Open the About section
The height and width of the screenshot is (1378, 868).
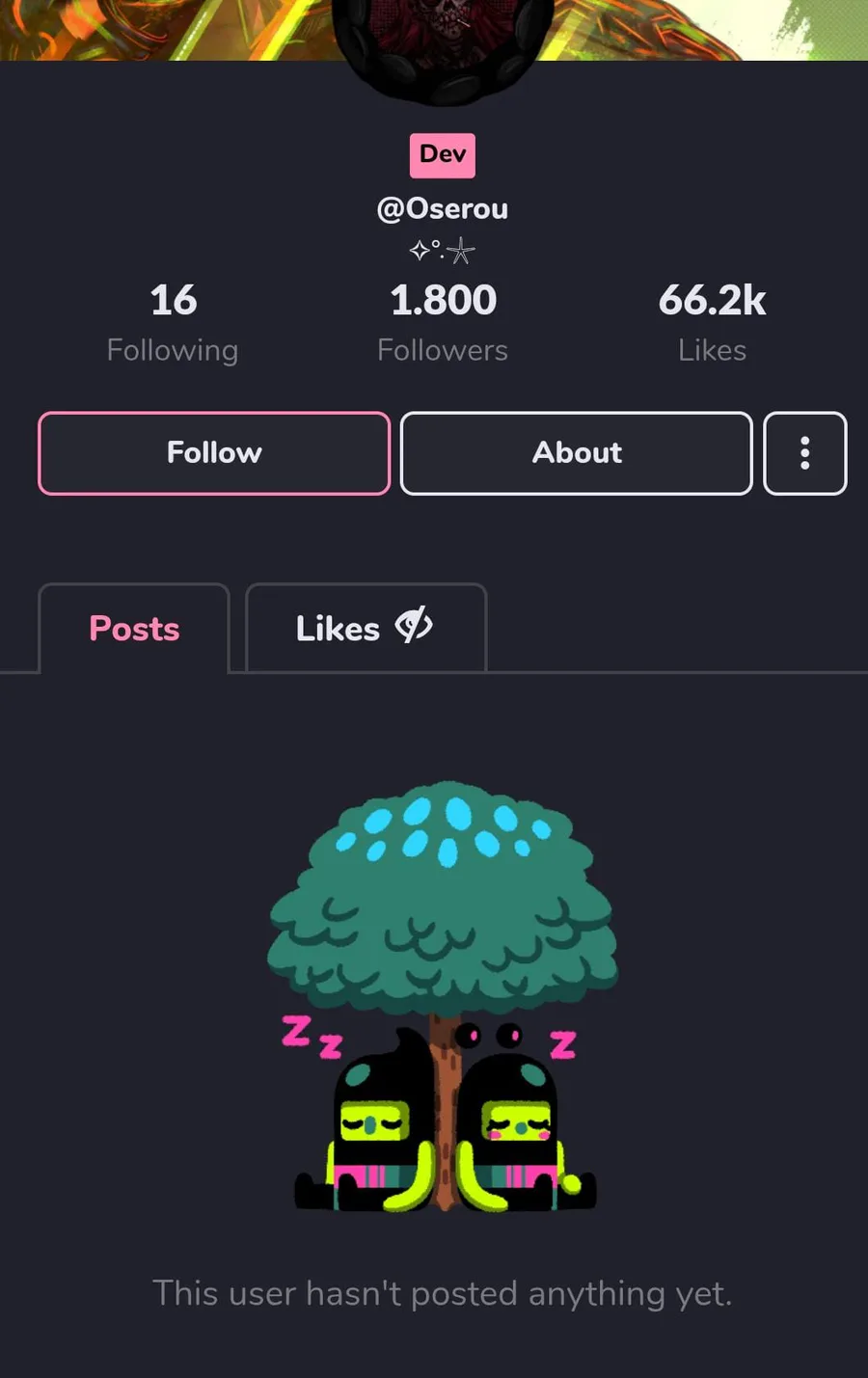click(576, 453)
